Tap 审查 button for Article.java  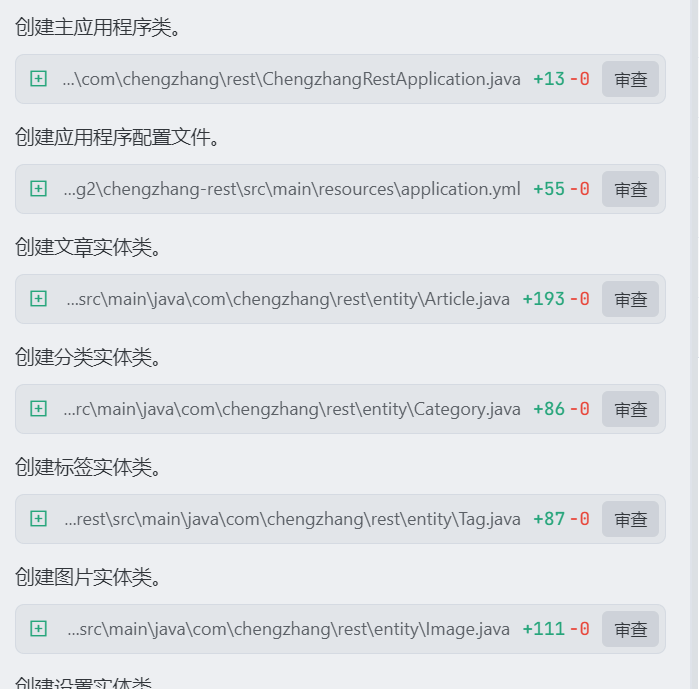click(630, 300)
